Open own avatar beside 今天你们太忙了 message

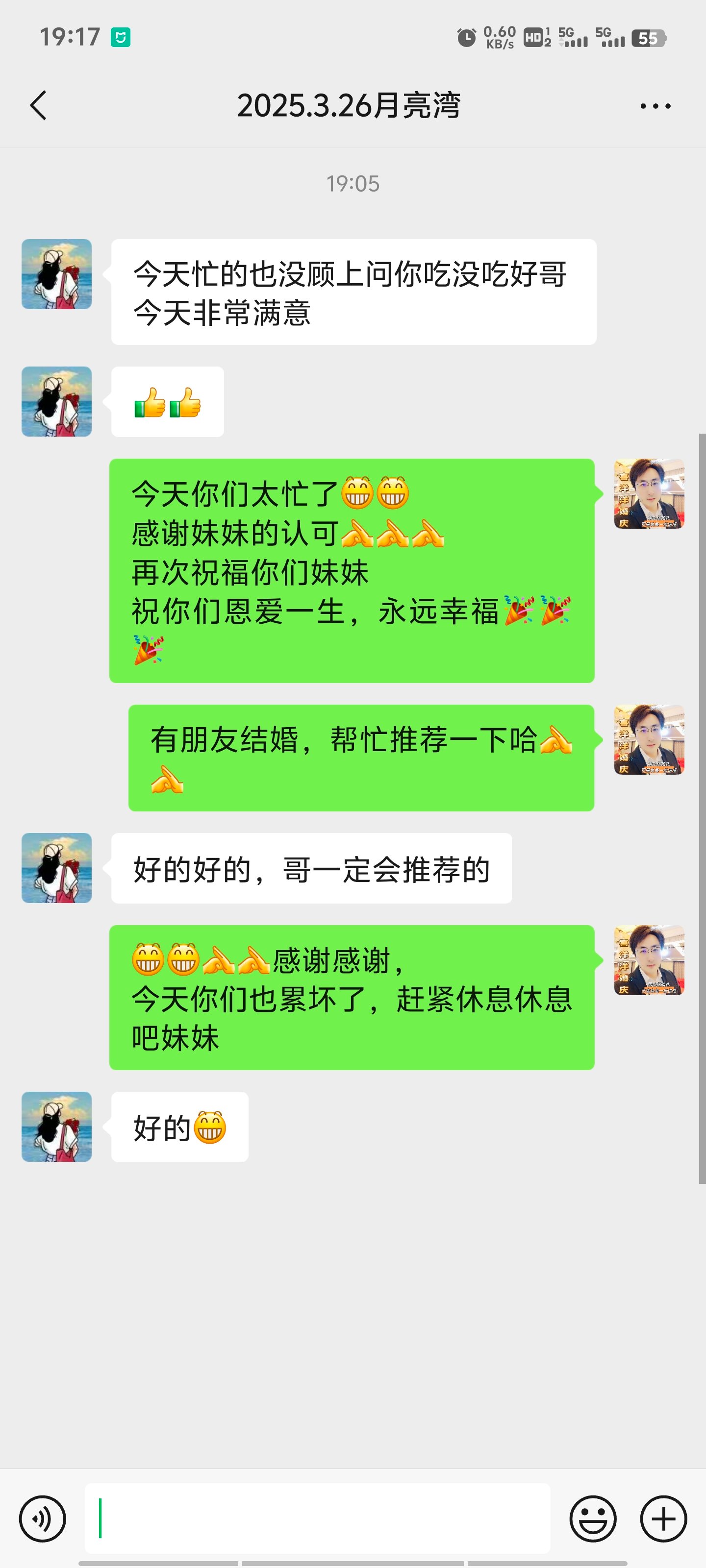pos(649,493)
